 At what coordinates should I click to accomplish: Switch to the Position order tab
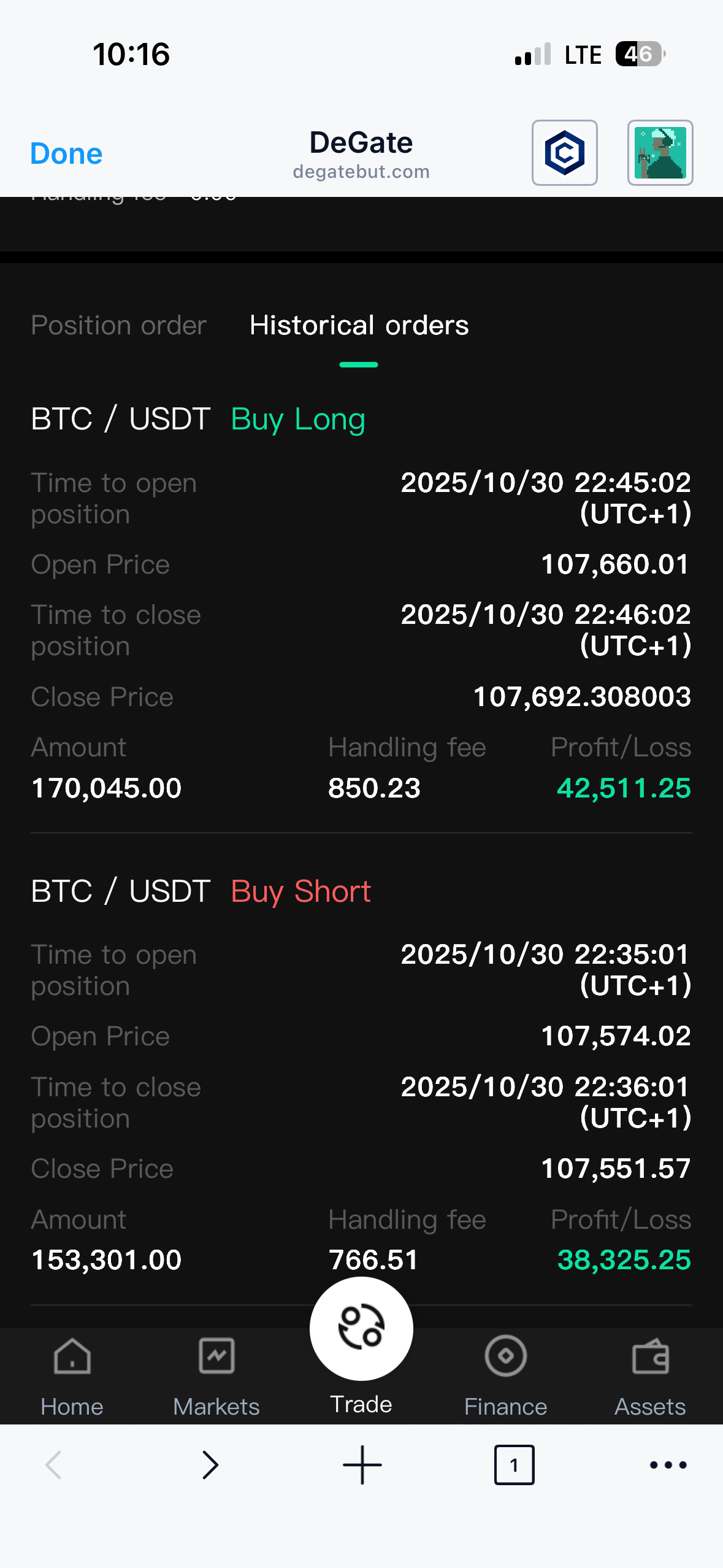tap(118, 325)
